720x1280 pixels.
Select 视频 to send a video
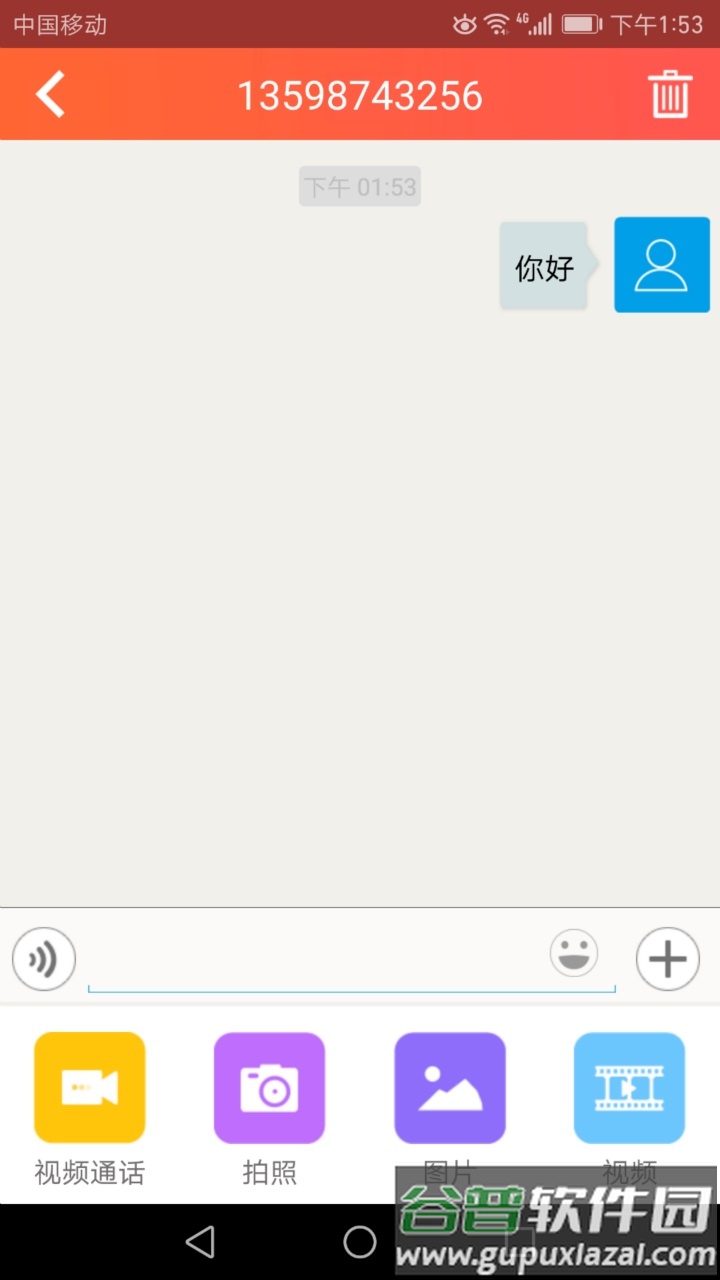[629, 1088]
